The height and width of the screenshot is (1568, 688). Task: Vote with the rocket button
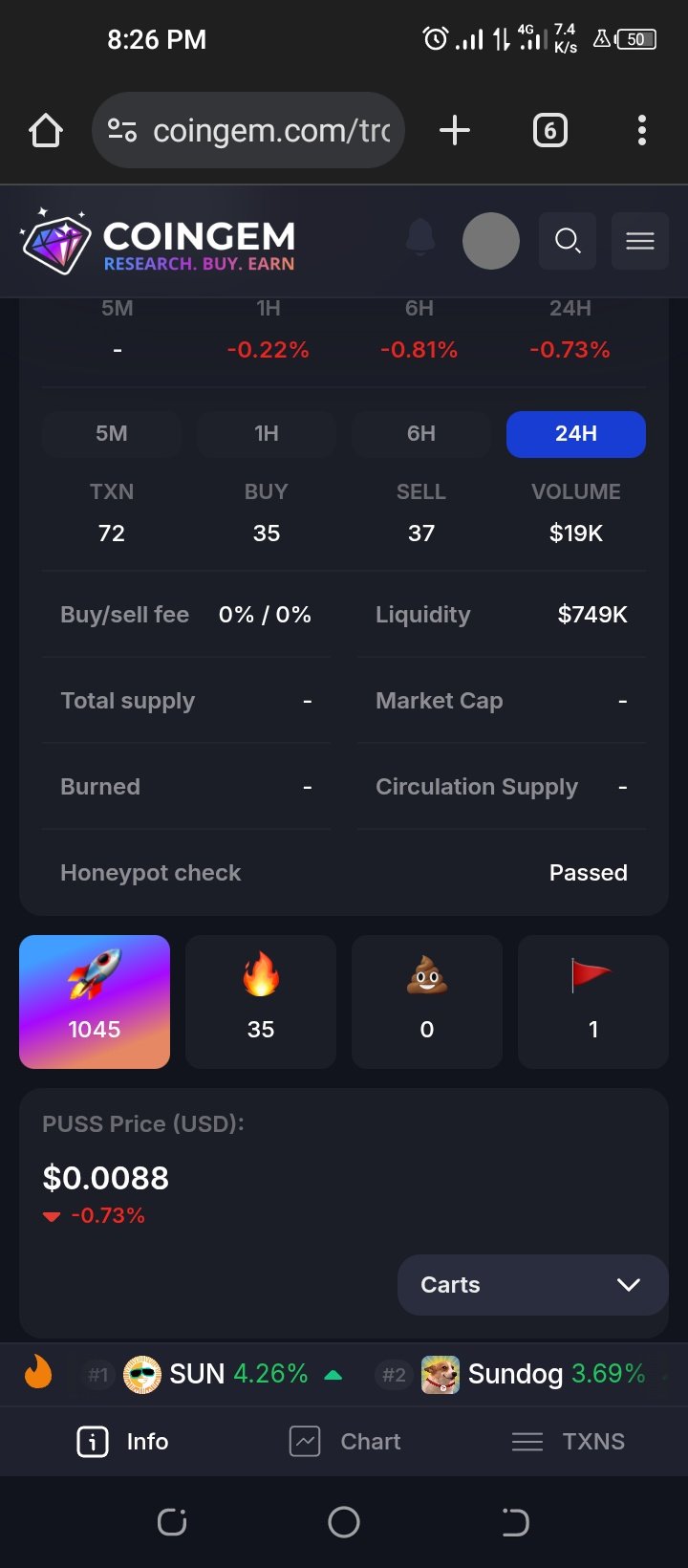point(95,1002)
